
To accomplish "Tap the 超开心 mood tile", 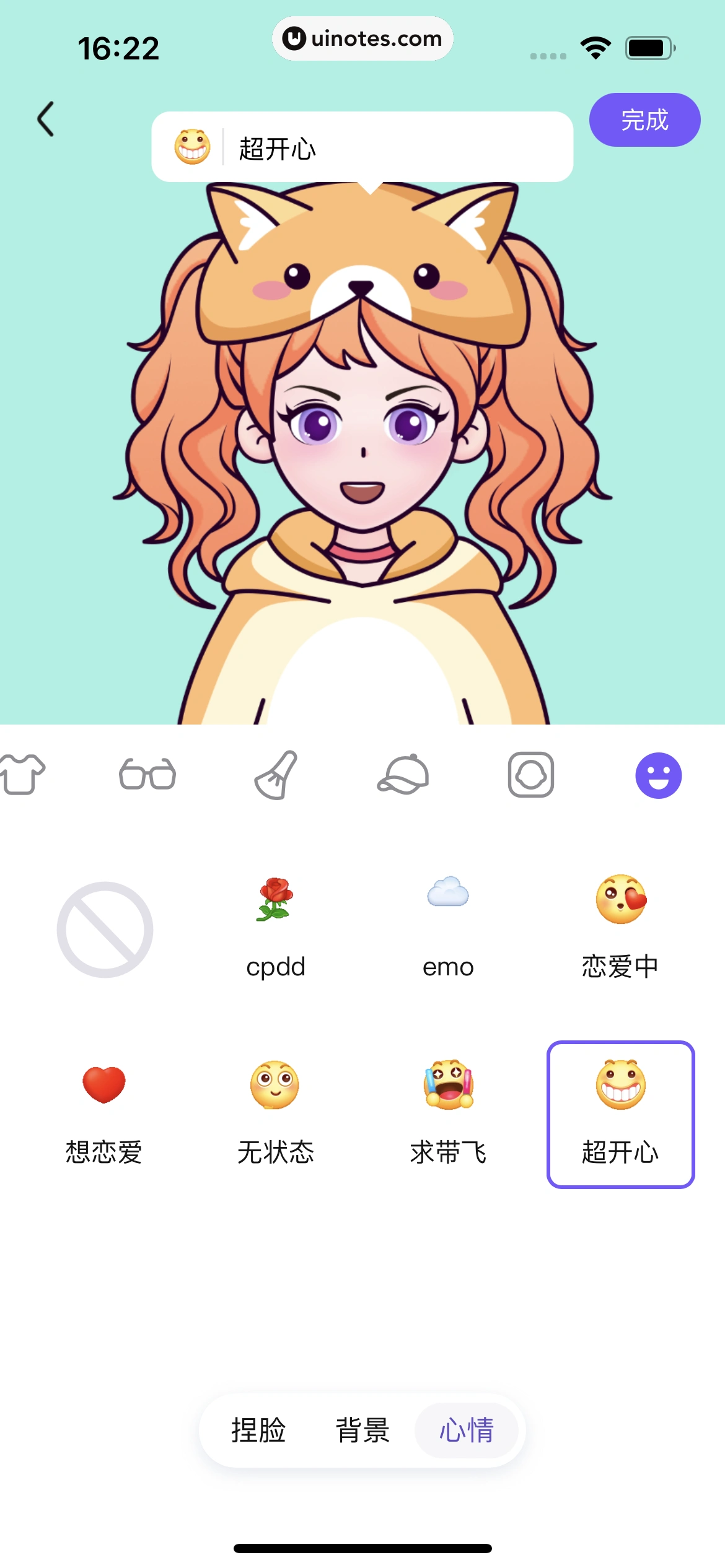I will pyautogui.click(x=620, y=1114).
